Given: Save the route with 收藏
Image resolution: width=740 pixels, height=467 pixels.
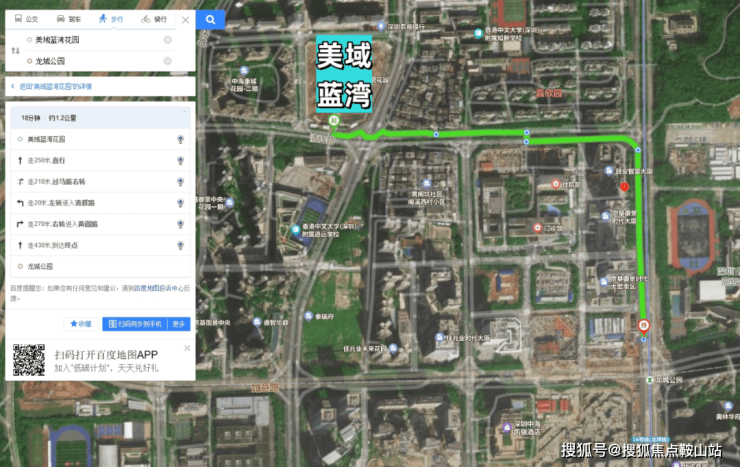Looking at the screenshot, I should (x=80, y=324).
